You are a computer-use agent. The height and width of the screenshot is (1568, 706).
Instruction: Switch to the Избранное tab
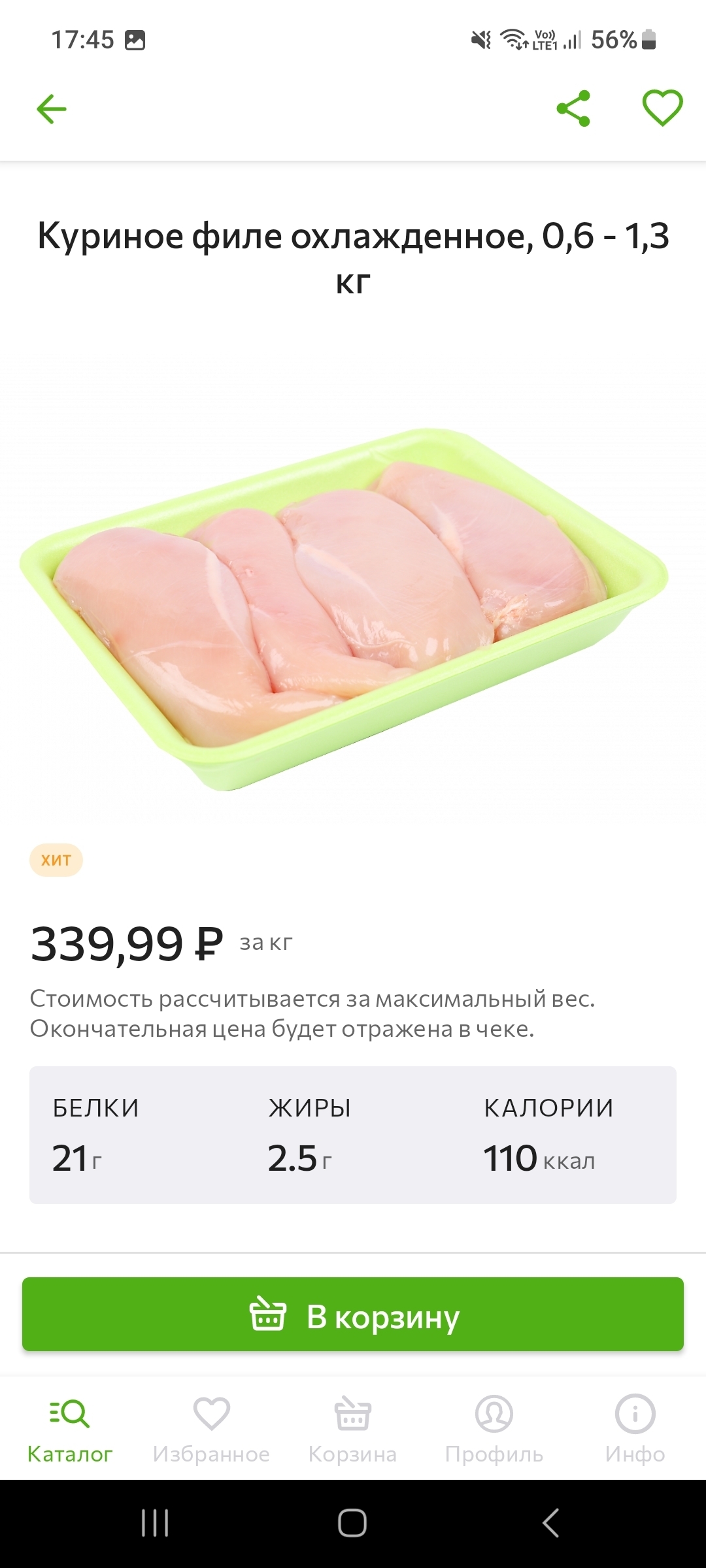point(211,1428)
